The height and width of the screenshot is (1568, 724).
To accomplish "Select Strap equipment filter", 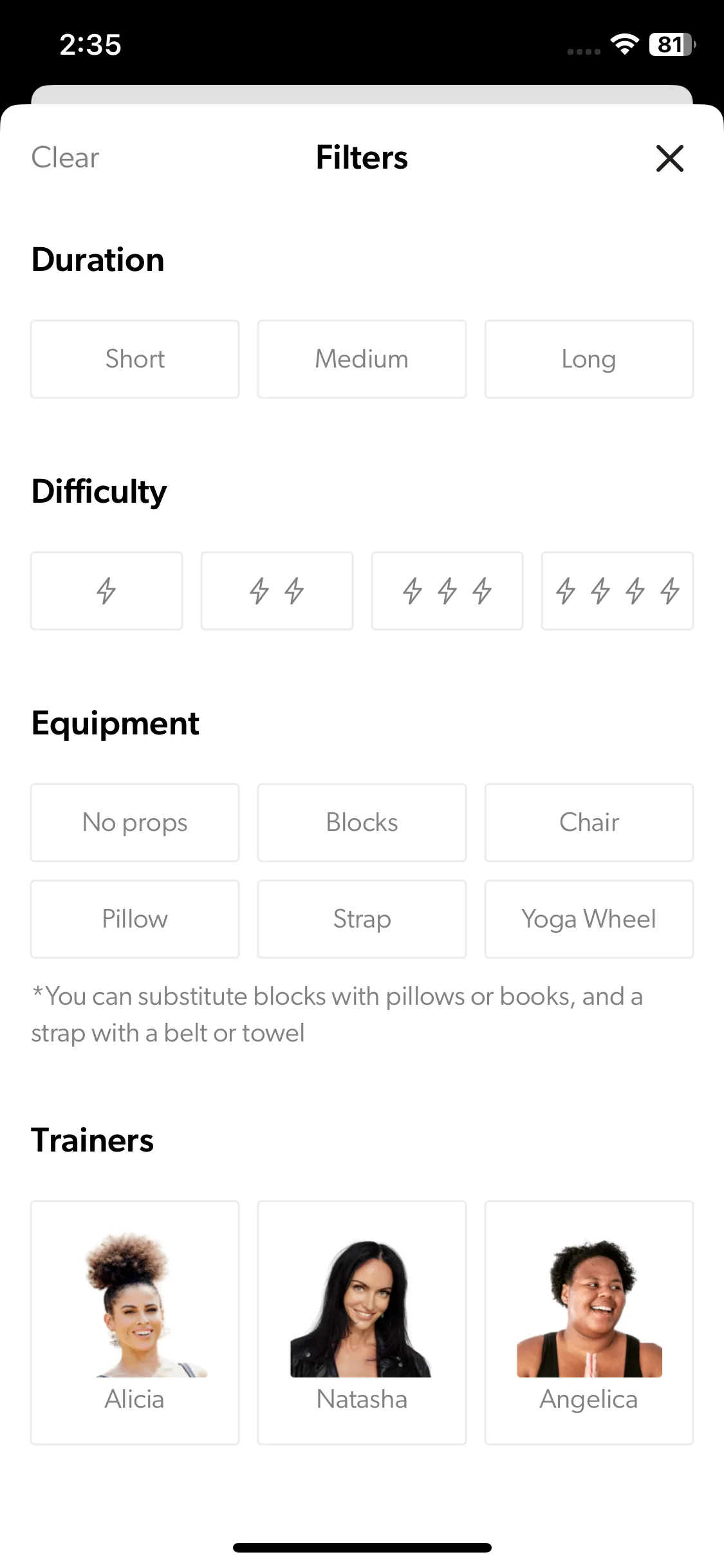I will click(x=362, y=919).
